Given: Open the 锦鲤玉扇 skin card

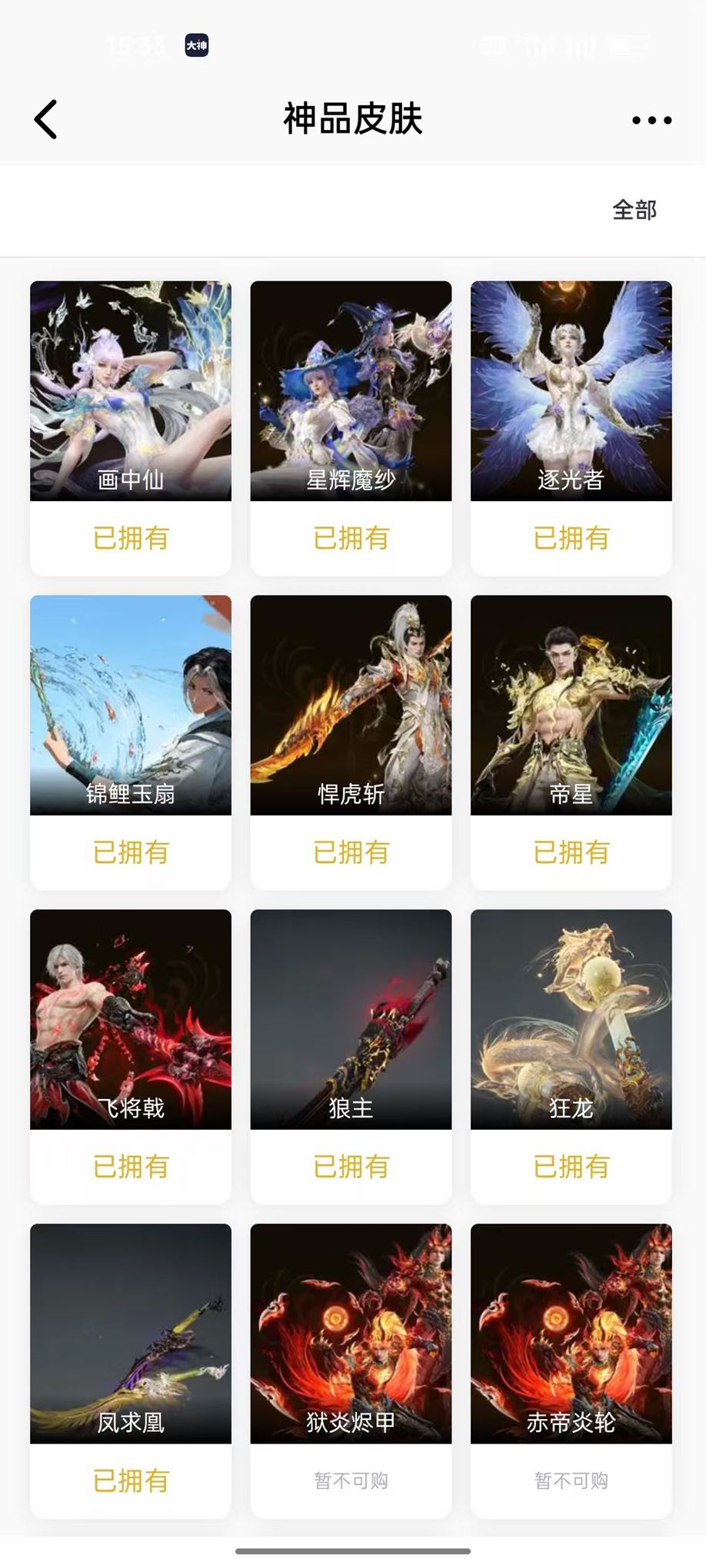Looking at the screenshot, I should click(x=131, y=705).
